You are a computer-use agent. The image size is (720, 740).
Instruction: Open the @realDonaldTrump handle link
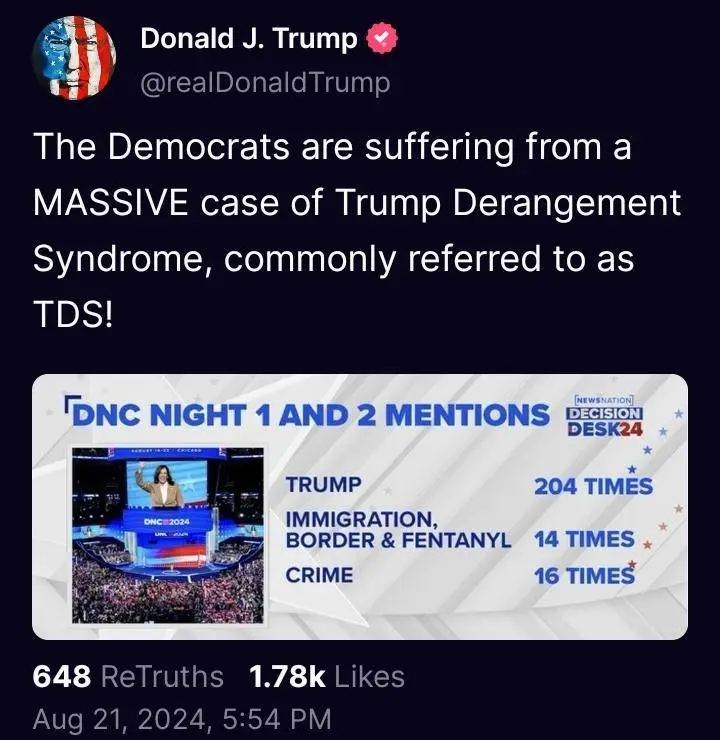pos(264,83)
